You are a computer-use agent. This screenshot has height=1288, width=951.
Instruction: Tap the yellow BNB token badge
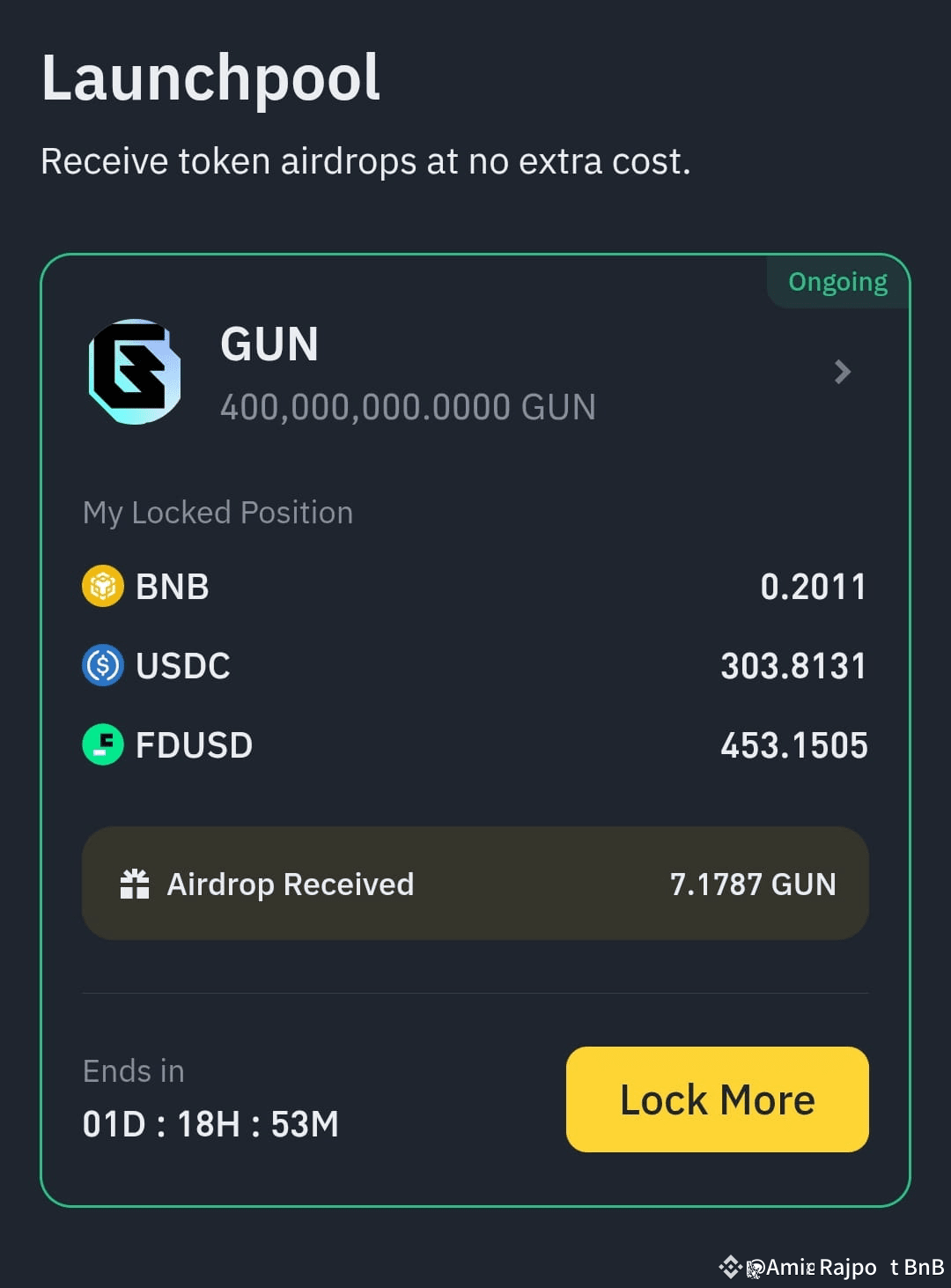tap(103, 585)
